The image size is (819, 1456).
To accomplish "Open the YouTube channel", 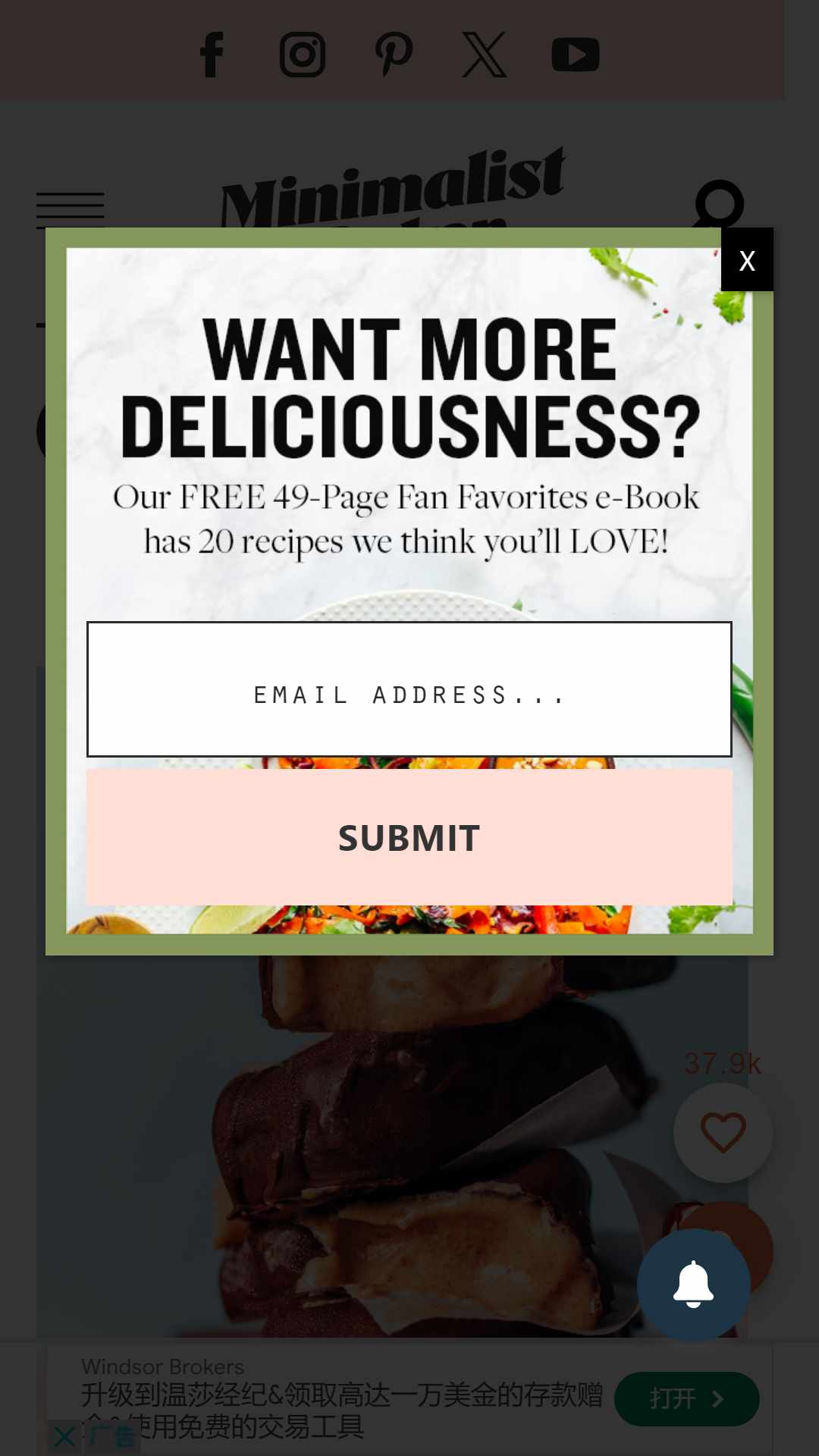I will pos(576,55).
